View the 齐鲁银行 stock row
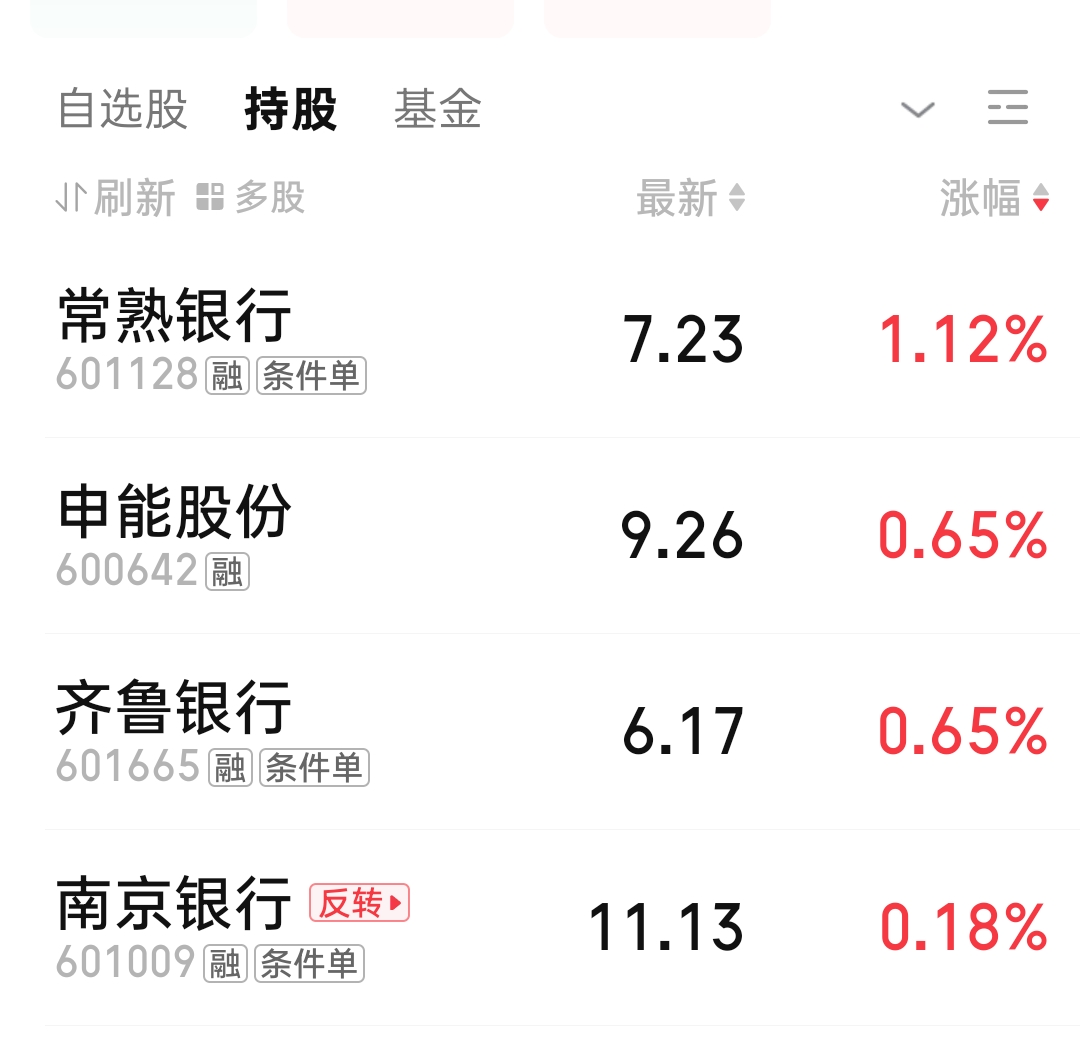 175,708
